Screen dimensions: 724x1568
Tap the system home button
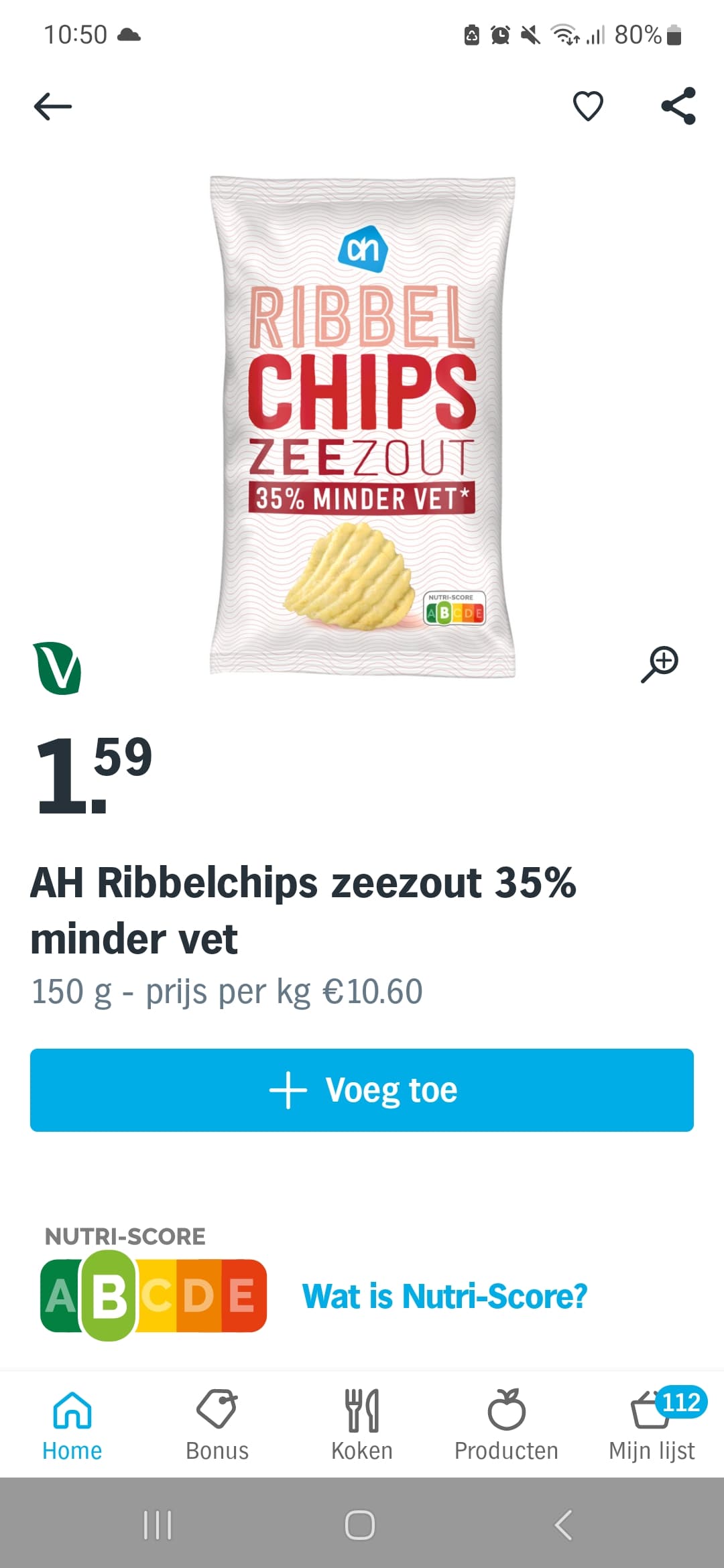pos(360,1525)
